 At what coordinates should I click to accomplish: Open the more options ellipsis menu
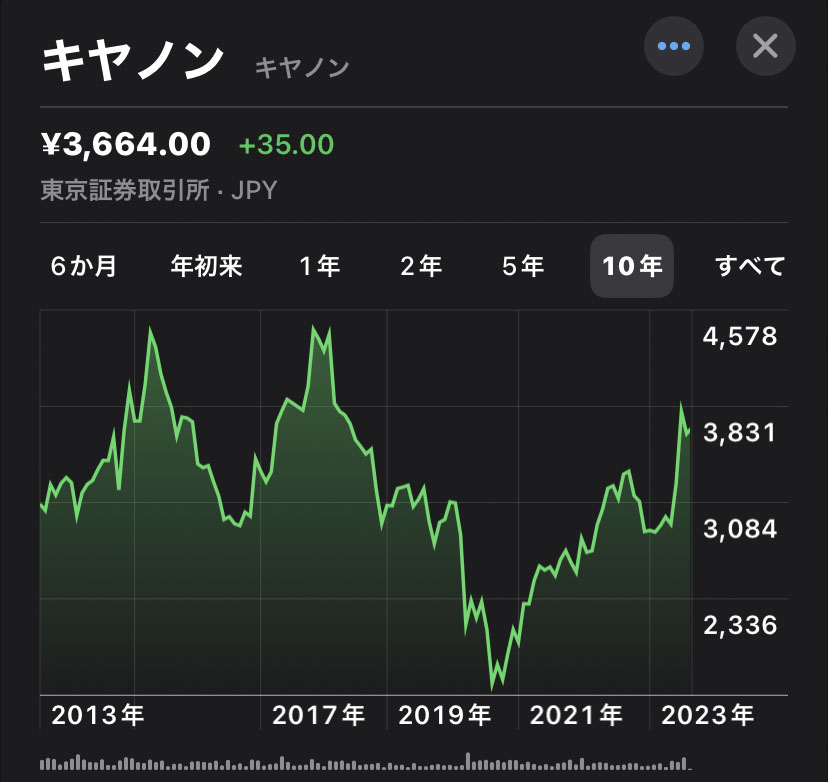tap(674, 46)
